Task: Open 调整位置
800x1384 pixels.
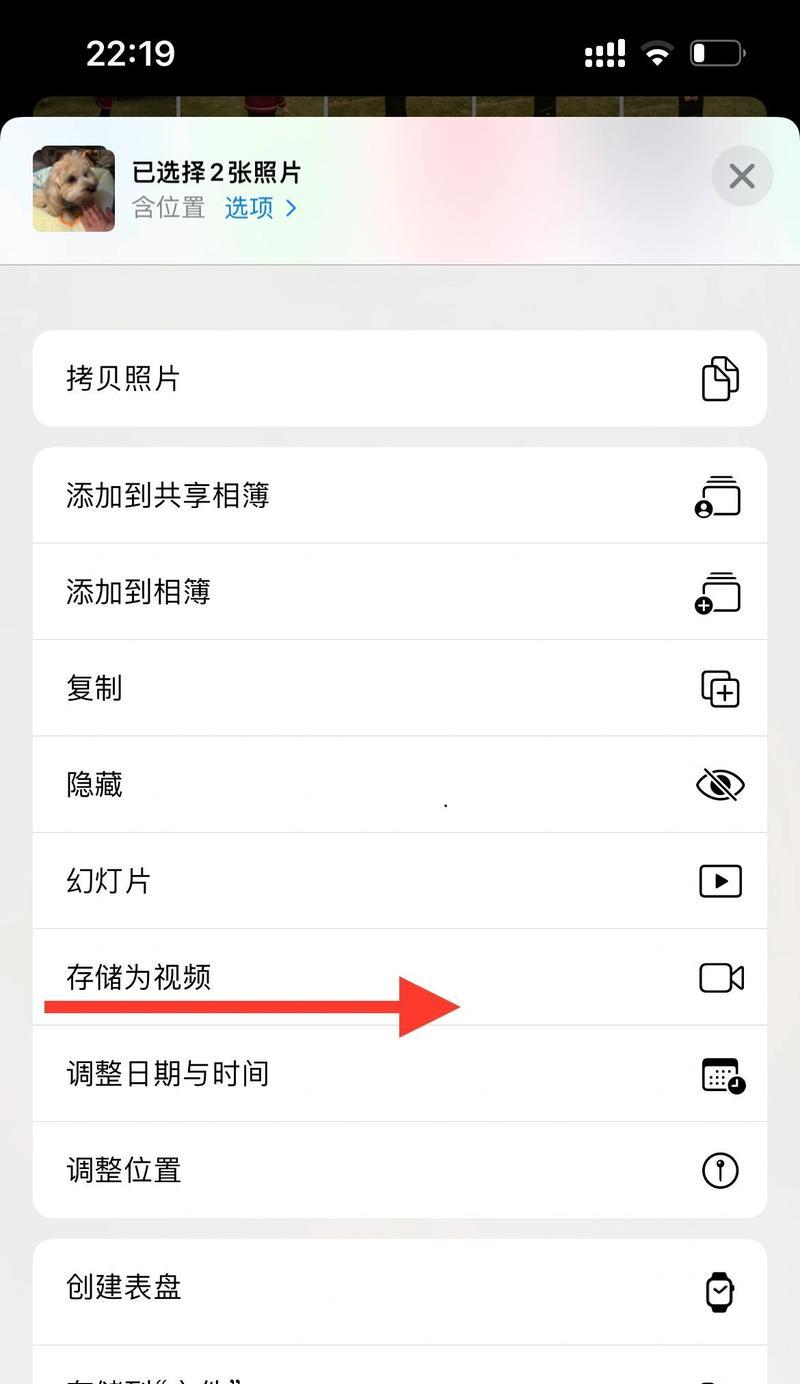Action: tap(400, 1170)
